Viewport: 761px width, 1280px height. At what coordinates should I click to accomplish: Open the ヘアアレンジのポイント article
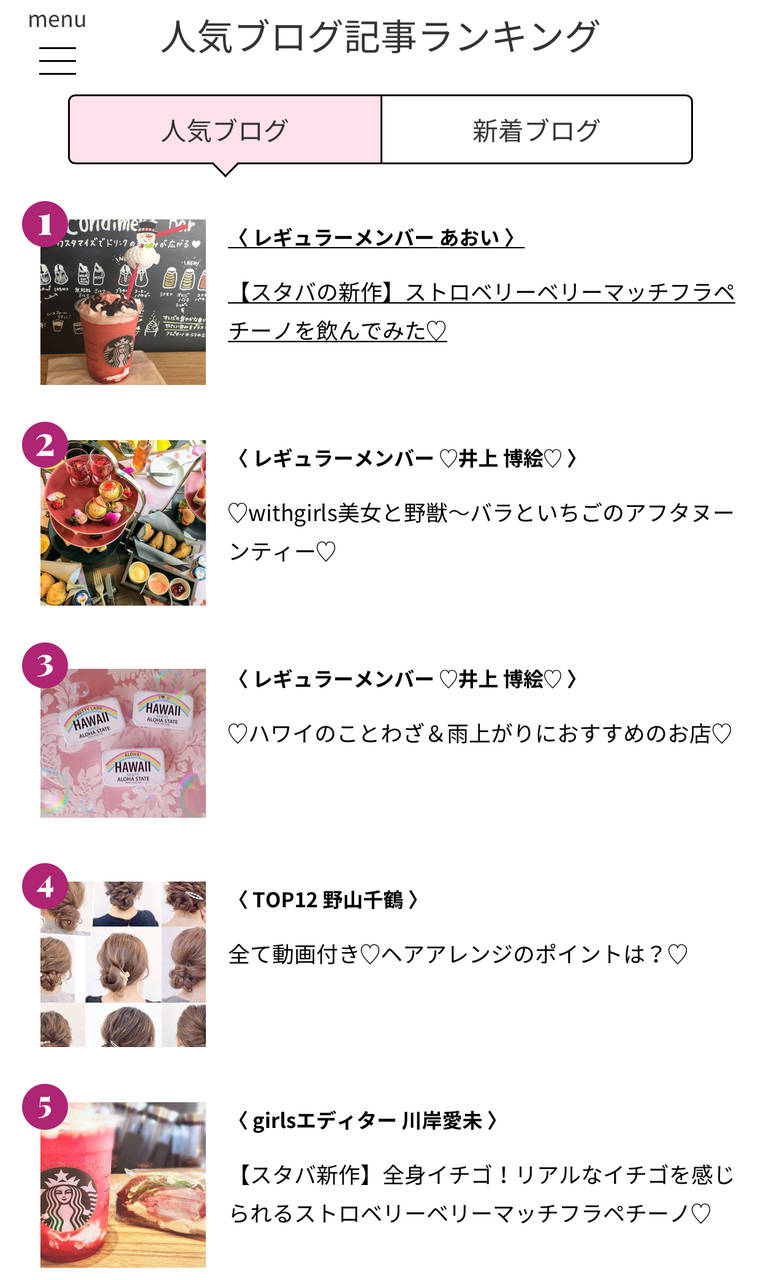458,954
